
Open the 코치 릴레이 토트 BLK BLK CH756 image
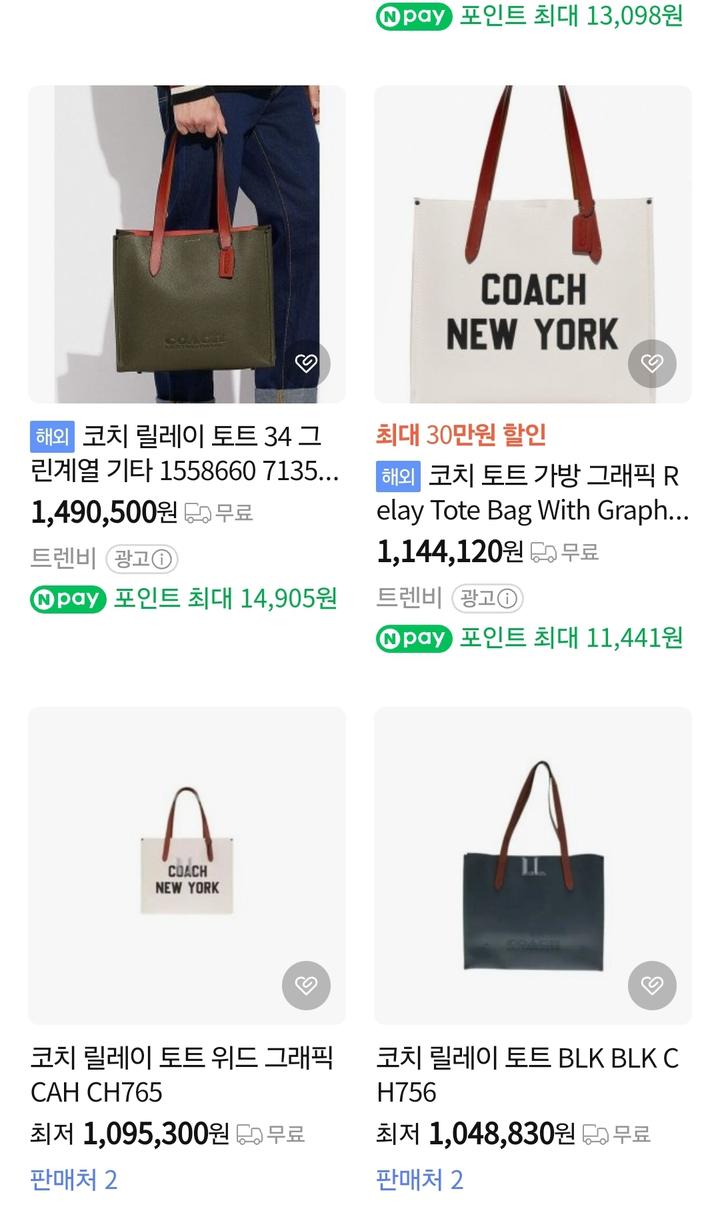tap(533, 865)
